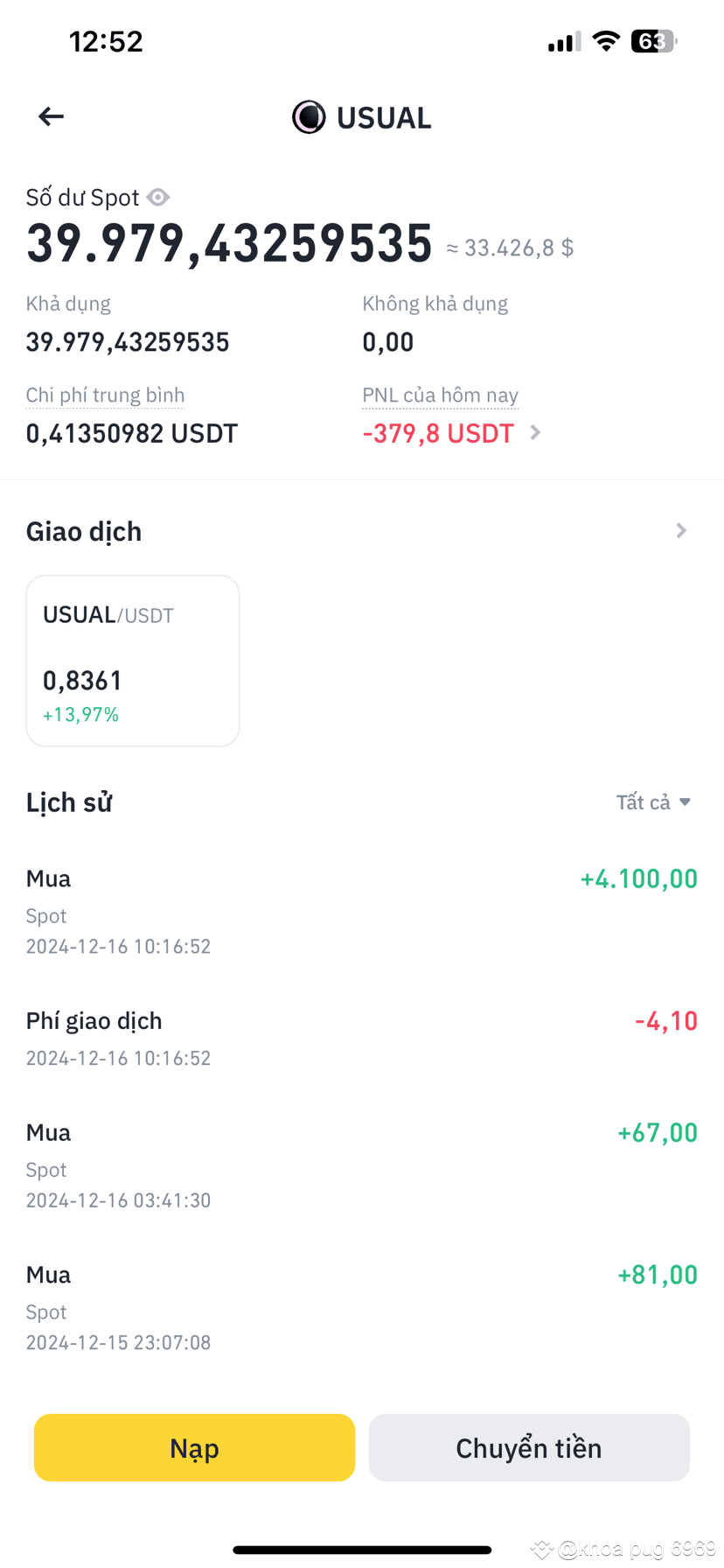Click the red -379,8 USDT PNL value
The image size is (724, 1568).
click(x=438, y=432)
